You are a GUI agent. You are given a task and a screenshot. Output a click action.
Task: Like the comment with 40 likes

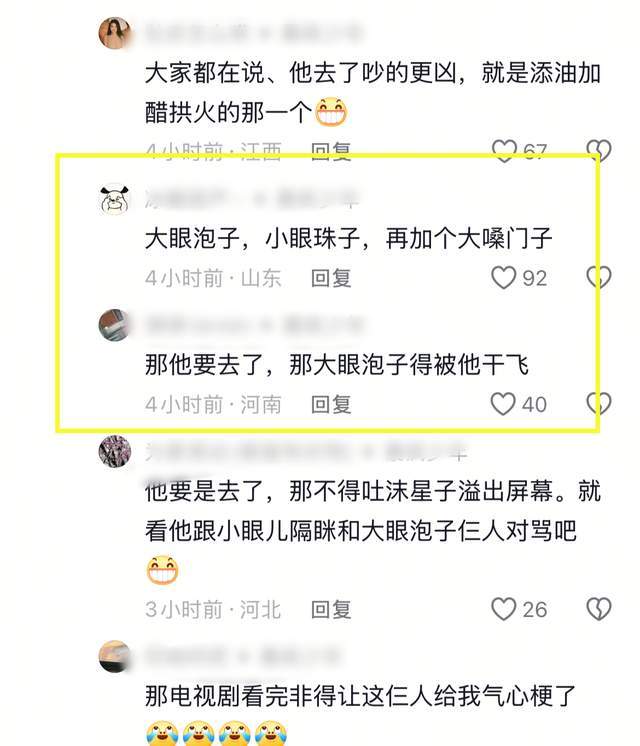coord(503,404)
